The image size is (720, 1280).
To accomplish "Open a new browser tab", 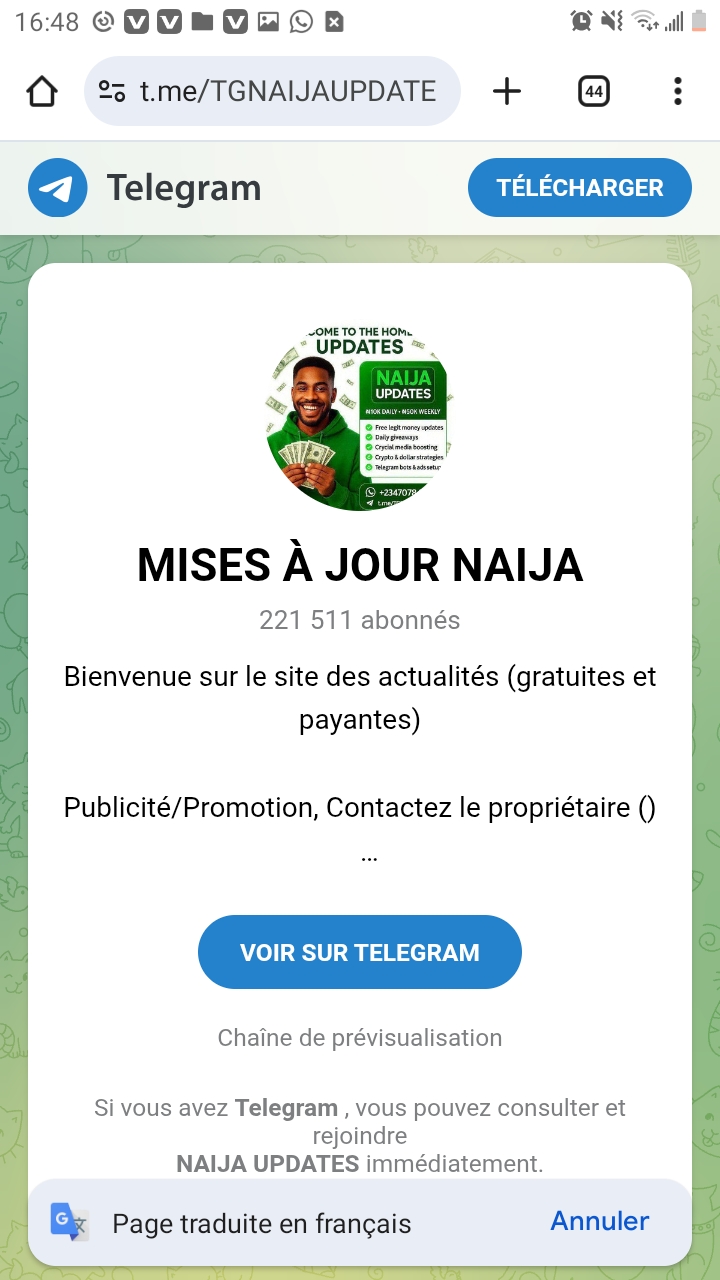I will (x=507, y=92).
